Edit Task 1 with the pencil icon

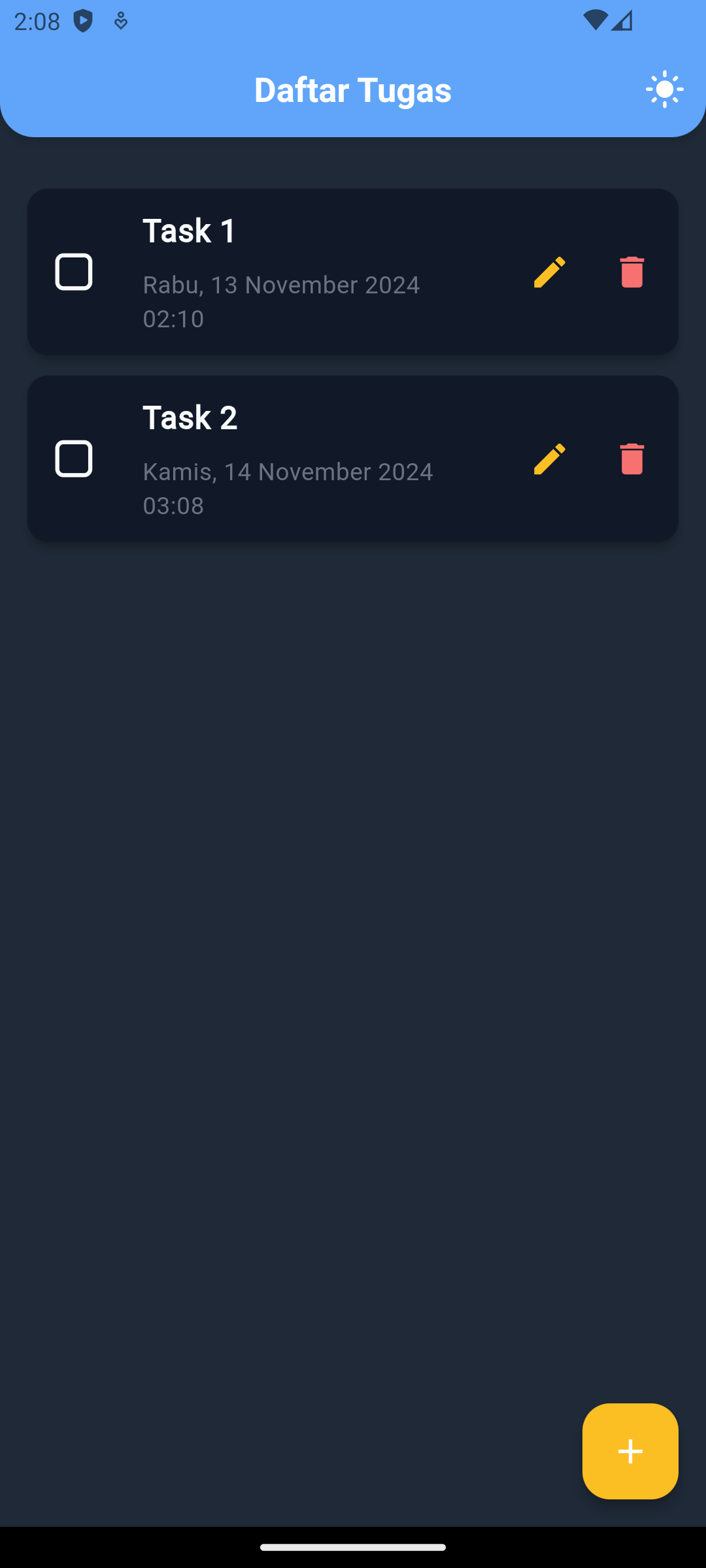coord(549,272)
